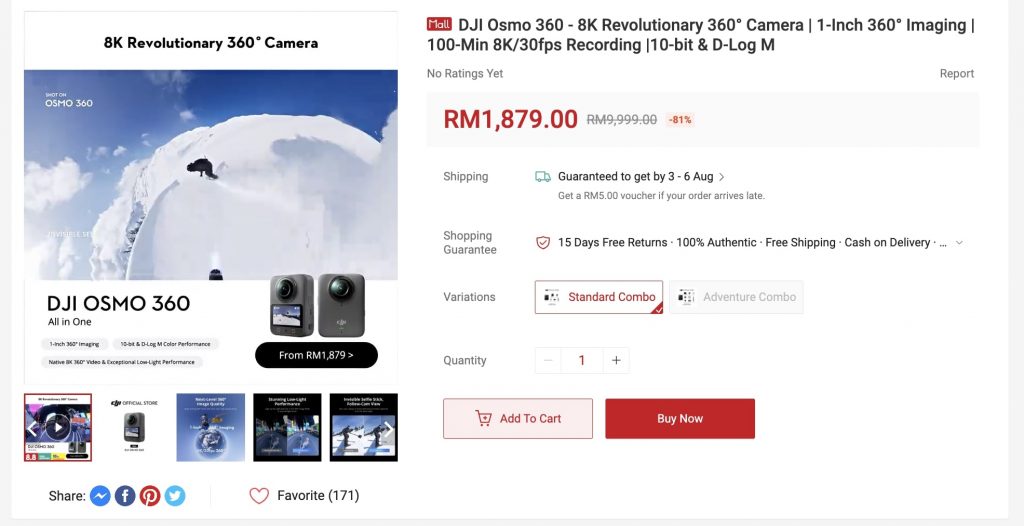The image size is (1024, 526).
Task: Share the product on Pinterest
Action: pos(150,496)
